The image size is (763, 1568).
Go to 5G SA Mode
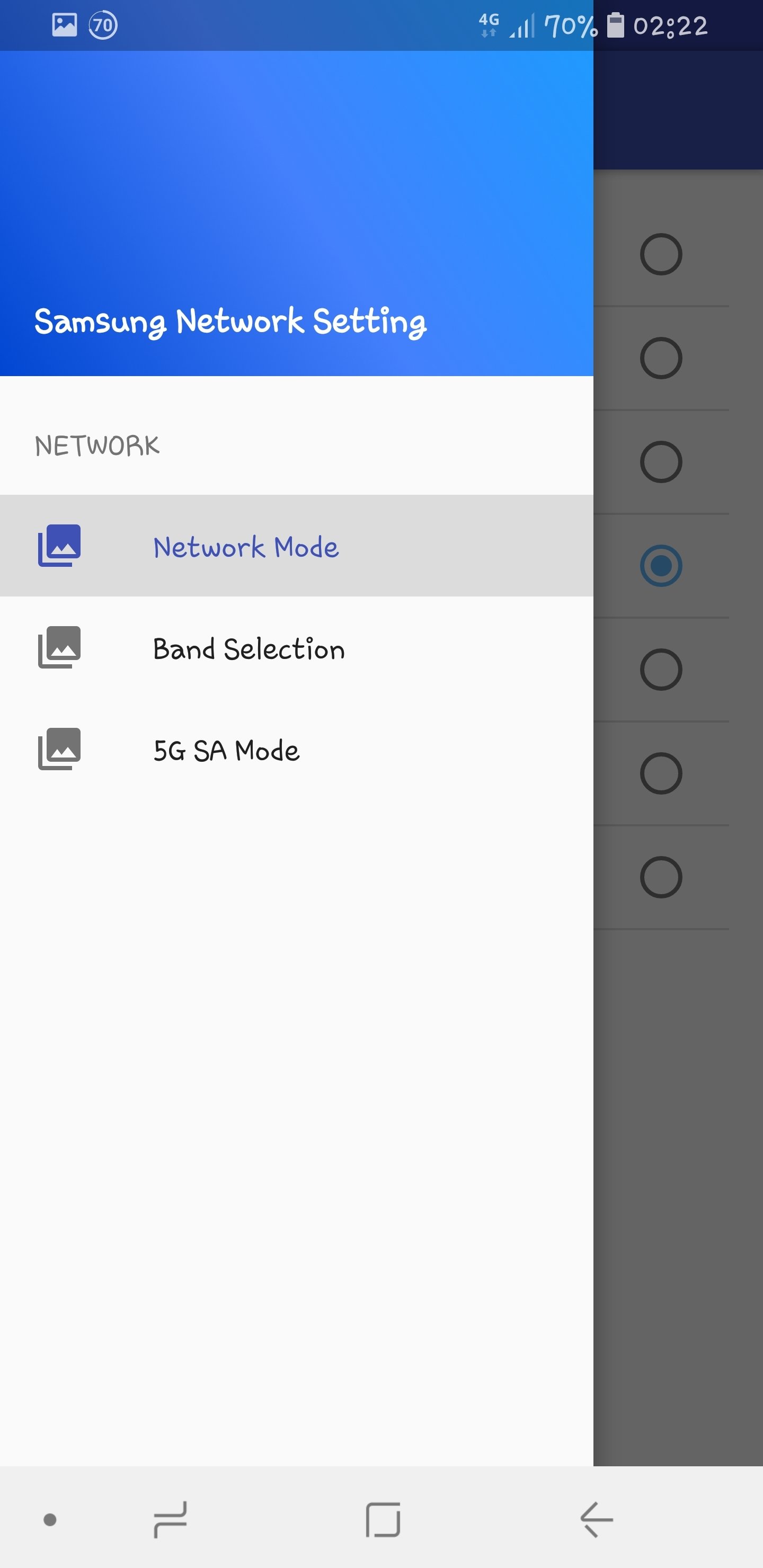pyautogui.click(x=226, y=750)
